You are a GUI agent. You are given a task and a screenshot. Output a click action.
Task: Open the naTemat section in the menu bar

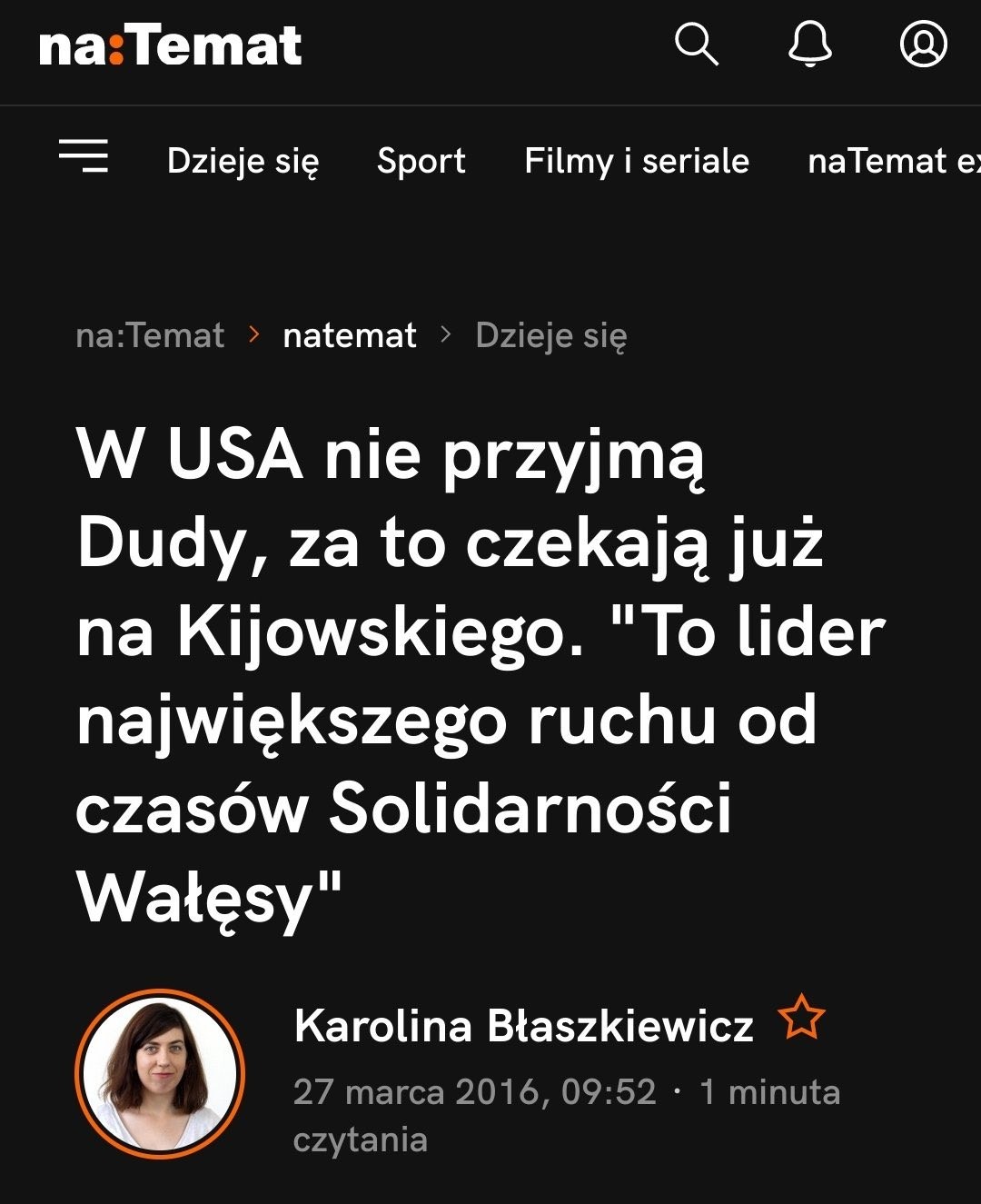coord(892,161)
